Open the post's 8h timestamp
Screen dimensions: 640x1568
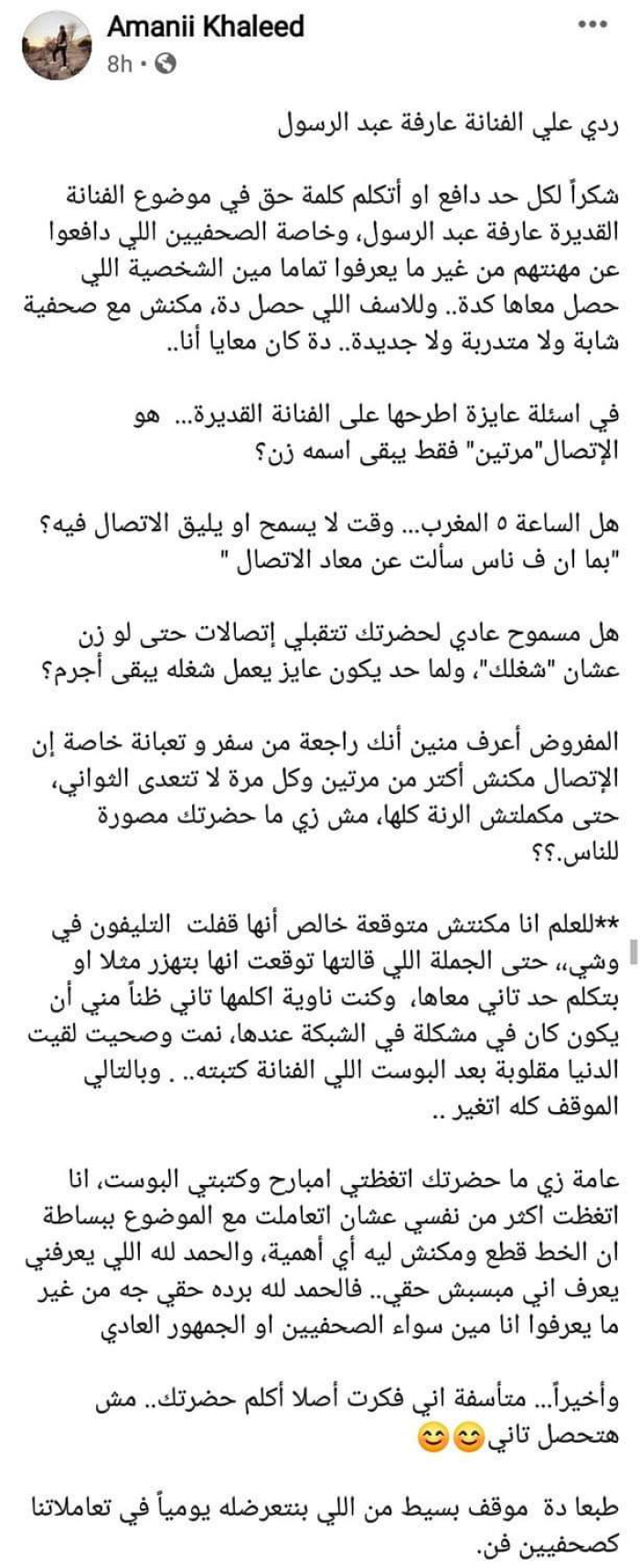tap(120, 64)
